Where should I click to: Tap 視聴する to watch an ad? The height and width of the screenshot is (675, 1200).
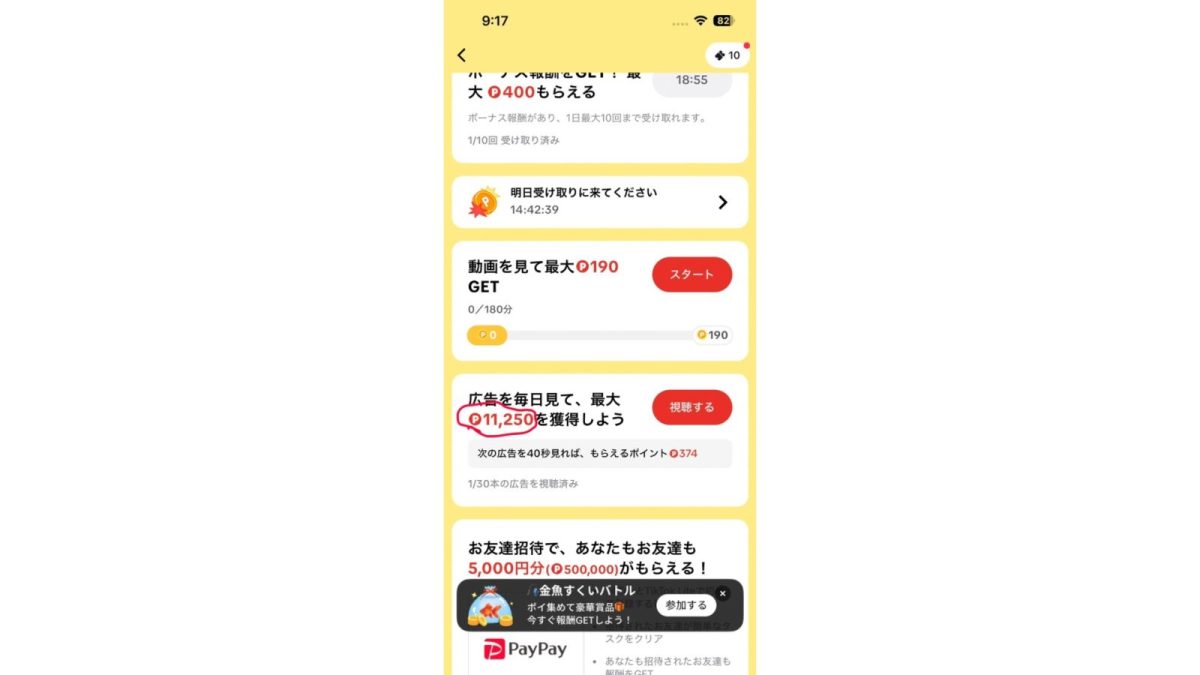[691, 407]
